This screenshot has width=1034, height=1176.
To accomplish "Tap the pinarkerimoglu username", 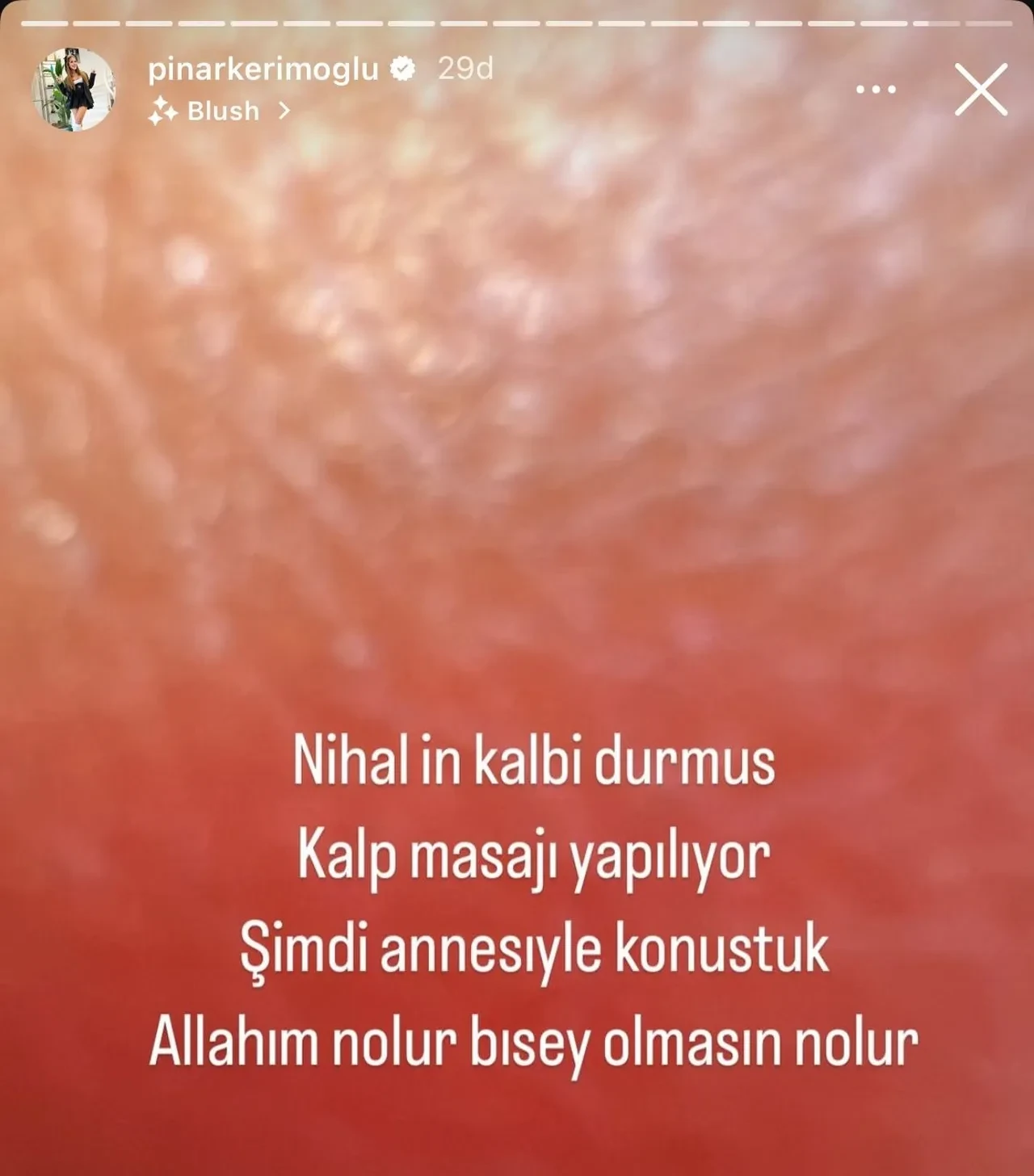I will [263, 69].
